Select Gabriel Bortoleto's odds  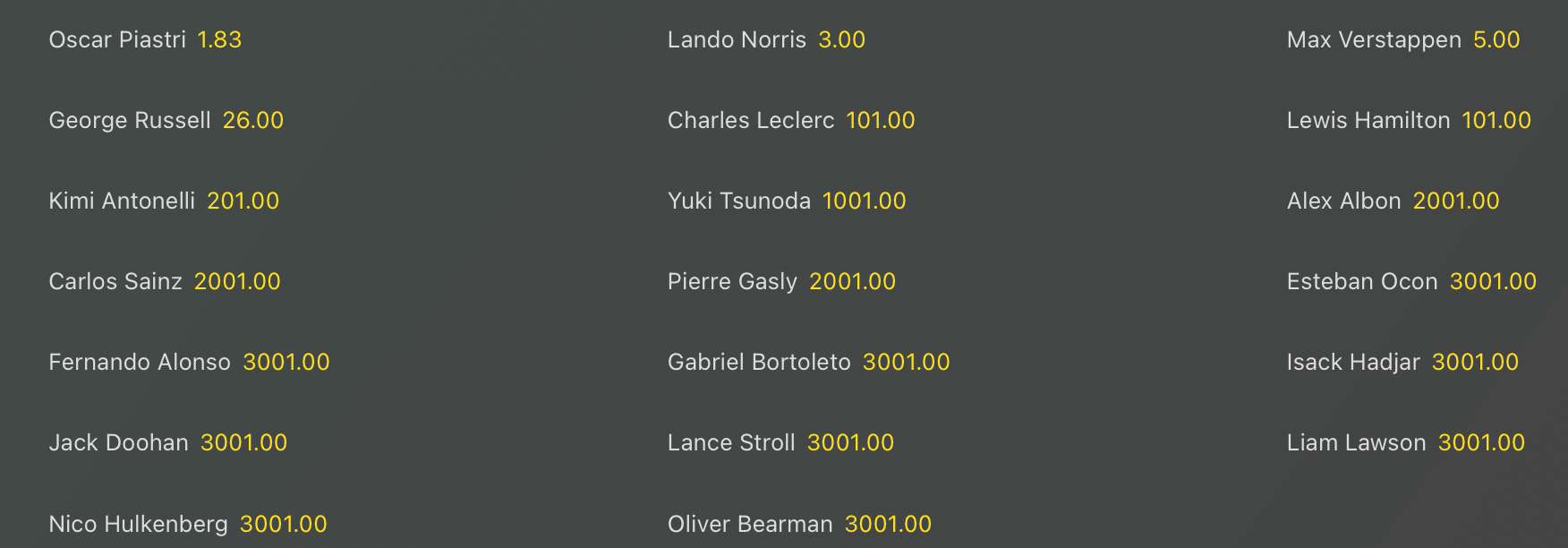[906, 363]
